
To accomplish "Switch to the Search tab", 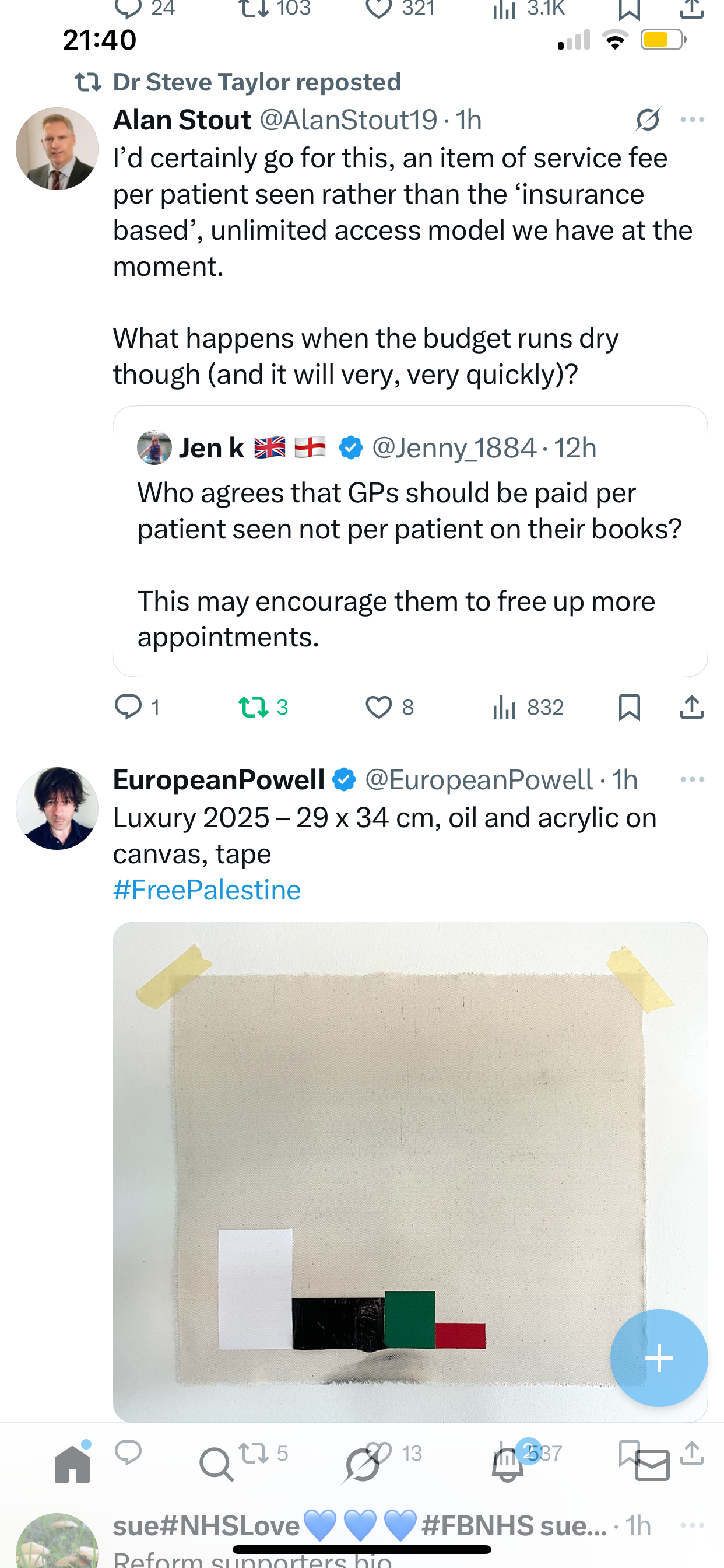I will [216, 1464].
